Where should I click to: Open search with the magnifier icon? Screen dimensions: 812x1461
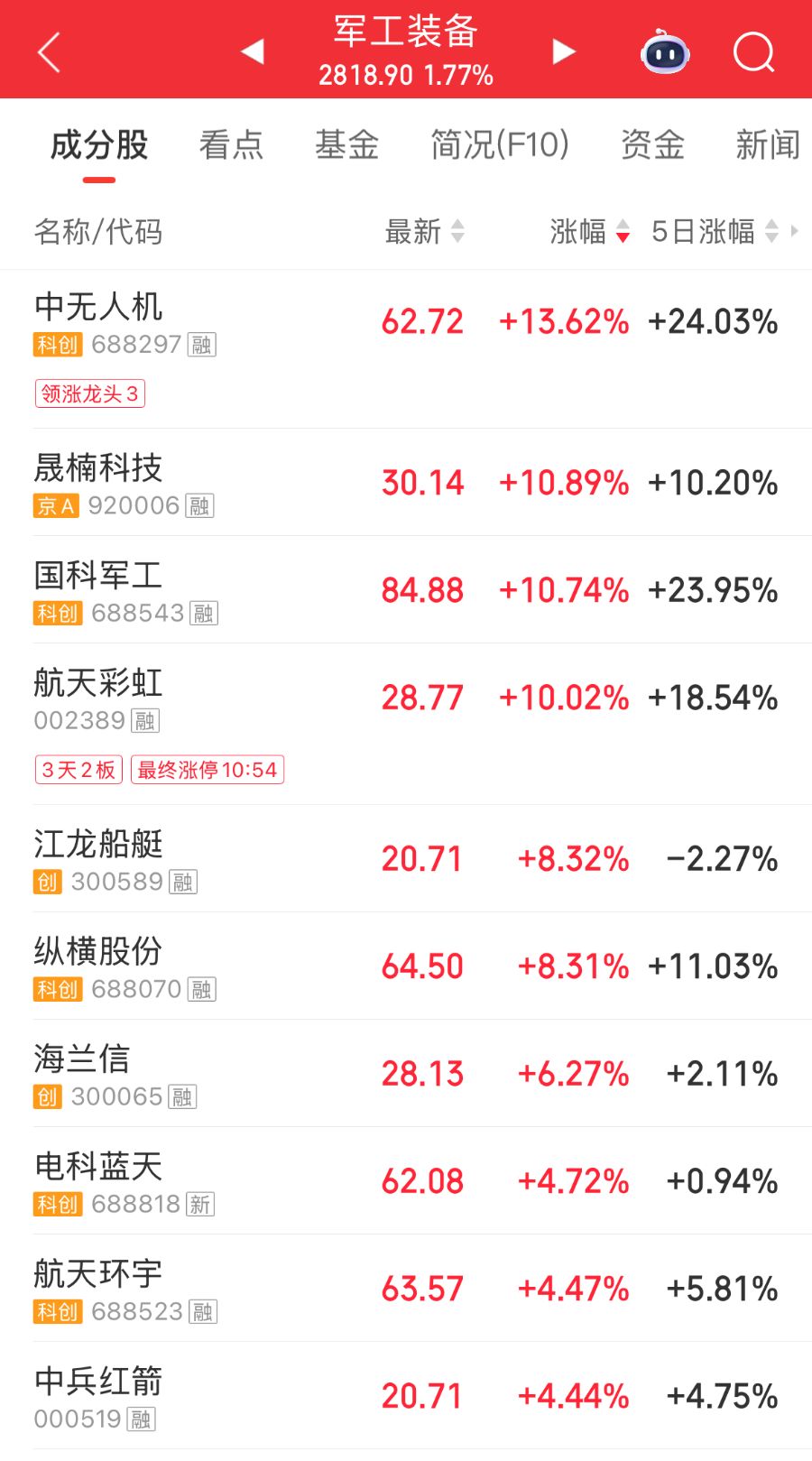(753, 52)
